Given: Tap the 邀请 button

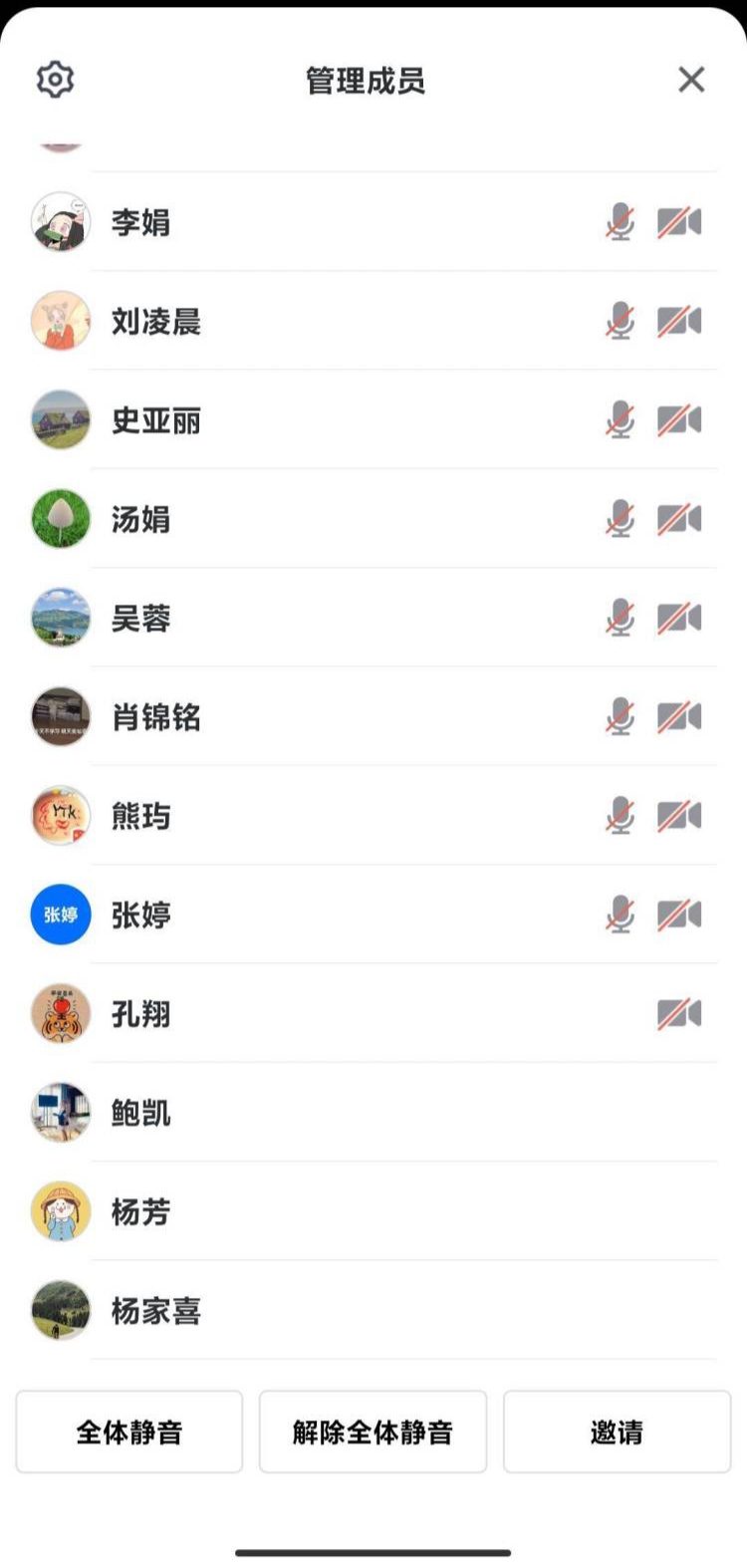Looking at the screenshot, I should [617, 1432].
